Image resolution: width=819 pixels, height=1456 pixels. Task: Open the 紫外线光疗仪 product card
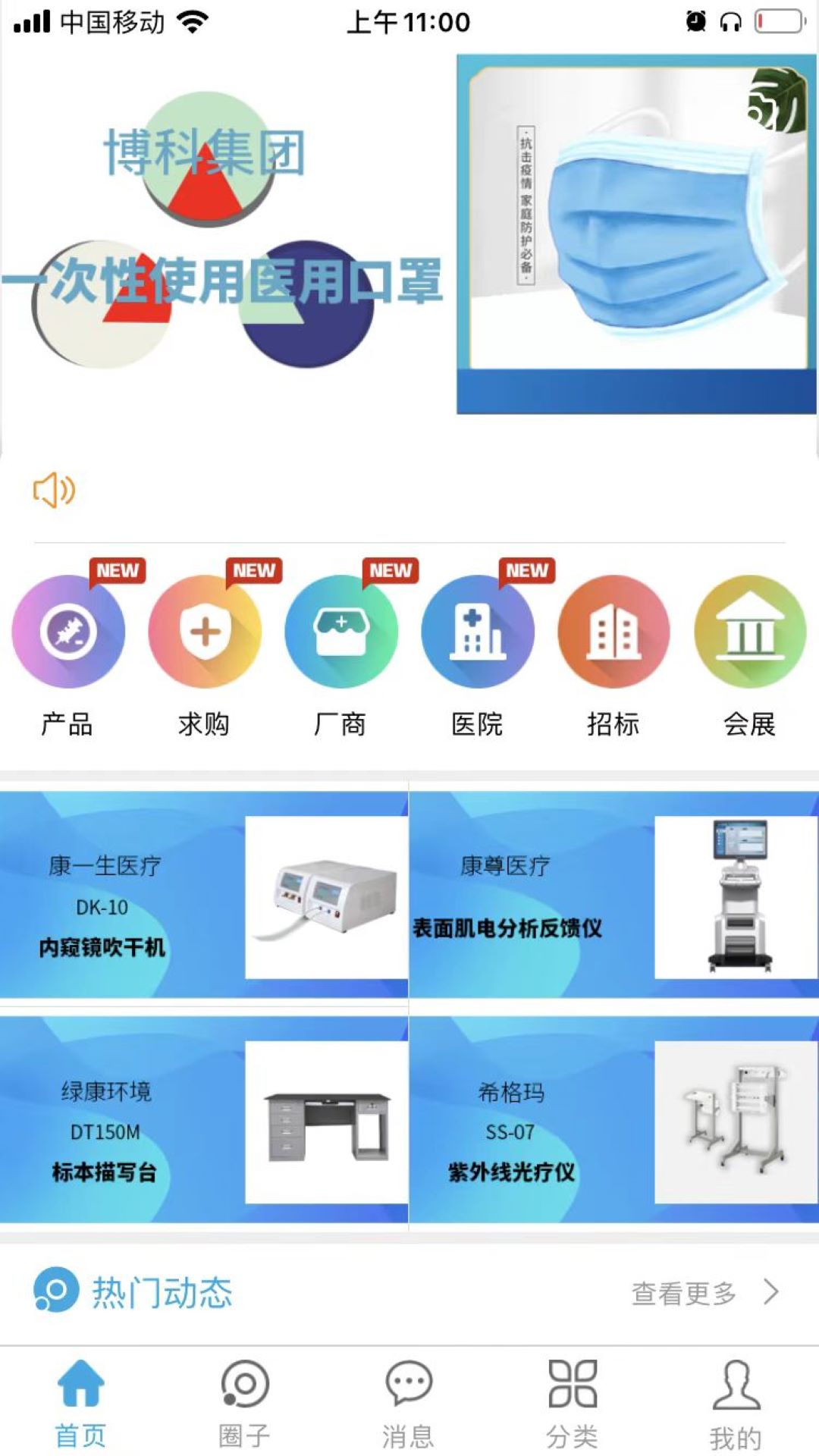614,1119
